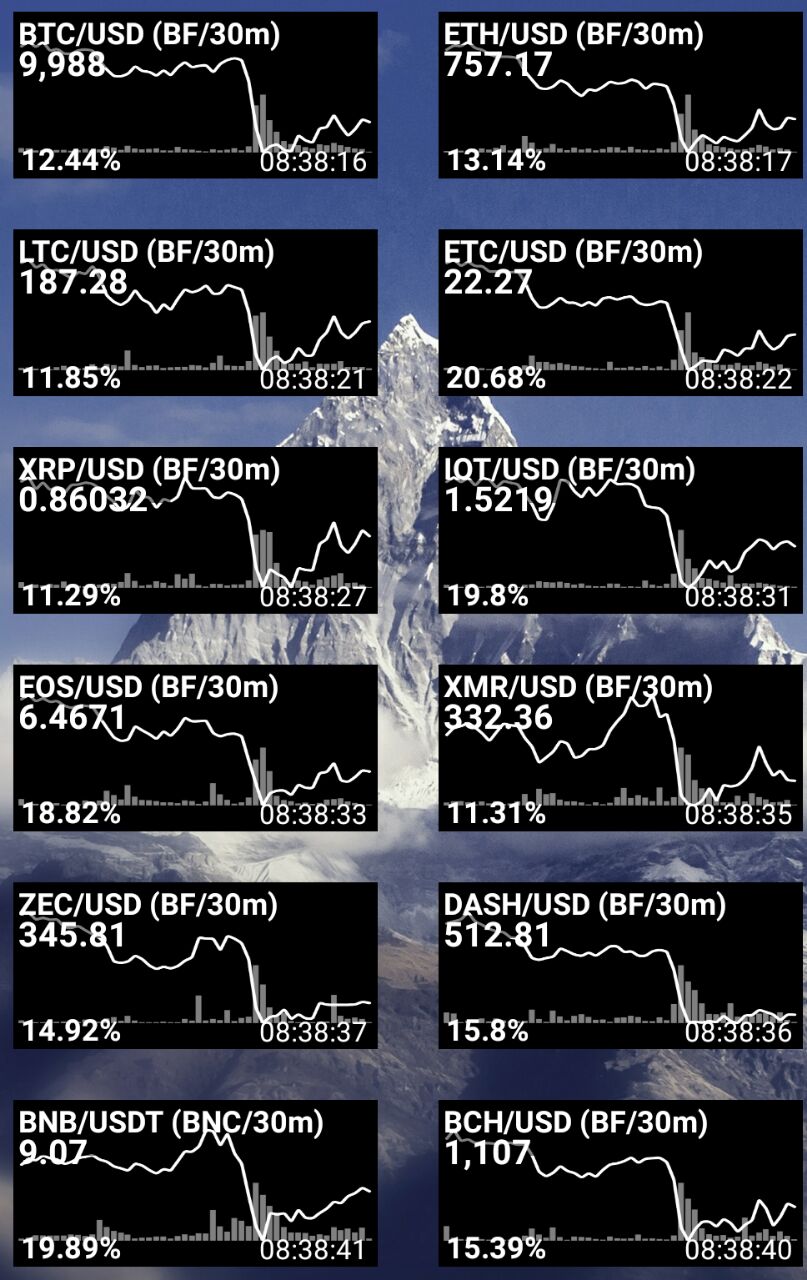
Task: Select the LTC/USD chart widget
Action: 195,312
